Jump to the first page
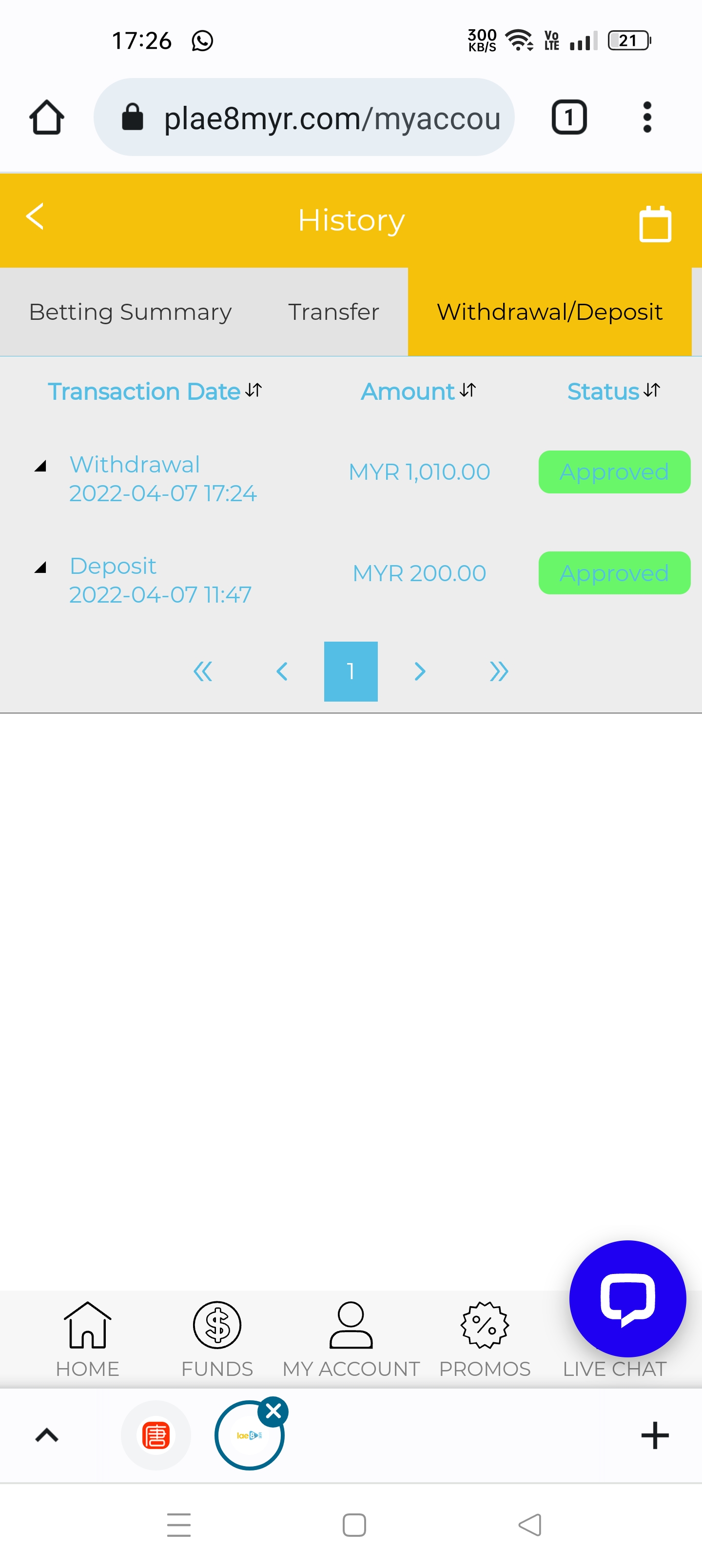The width and height of the screenshot is (702, 1568). click(203, 671)
